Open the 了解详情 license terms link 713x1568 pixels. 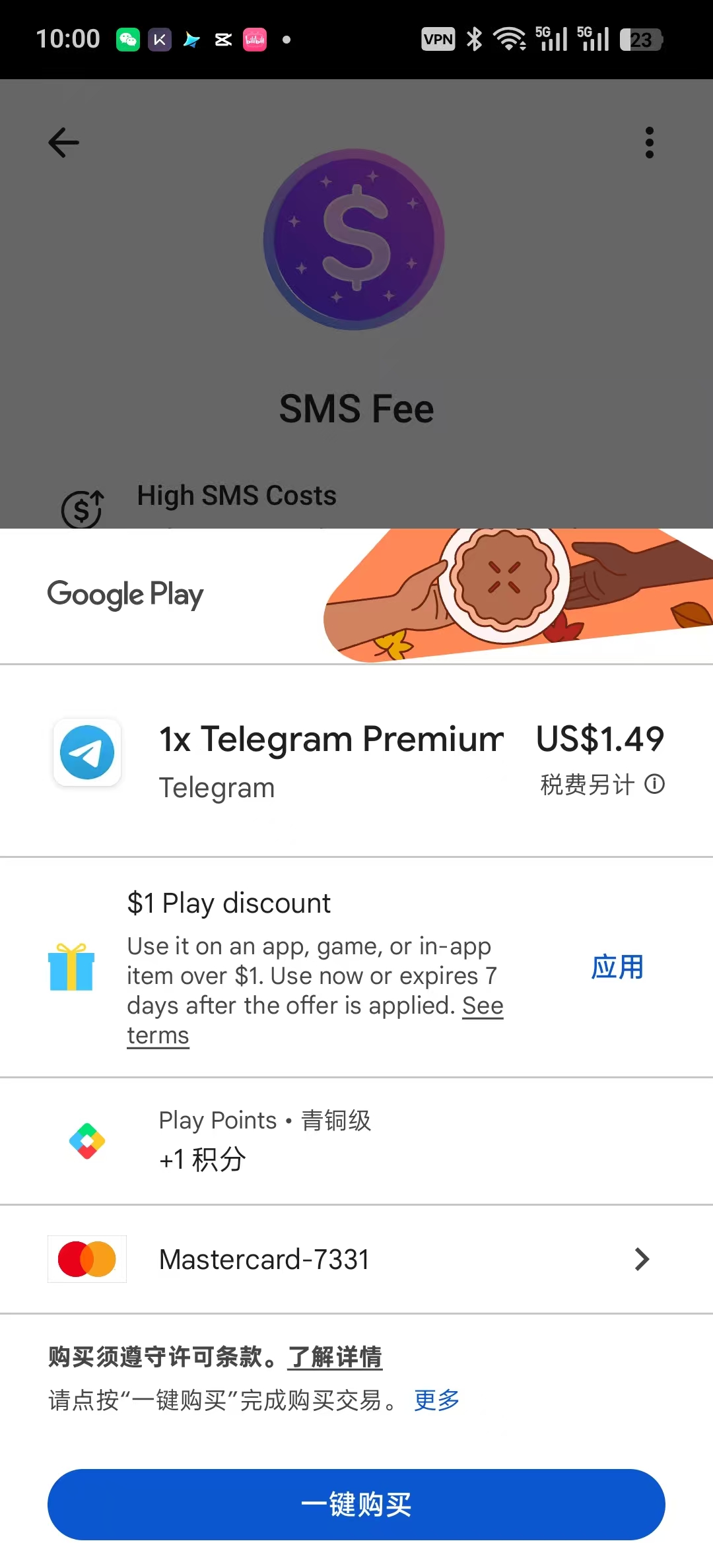(x=335, y=1357)
